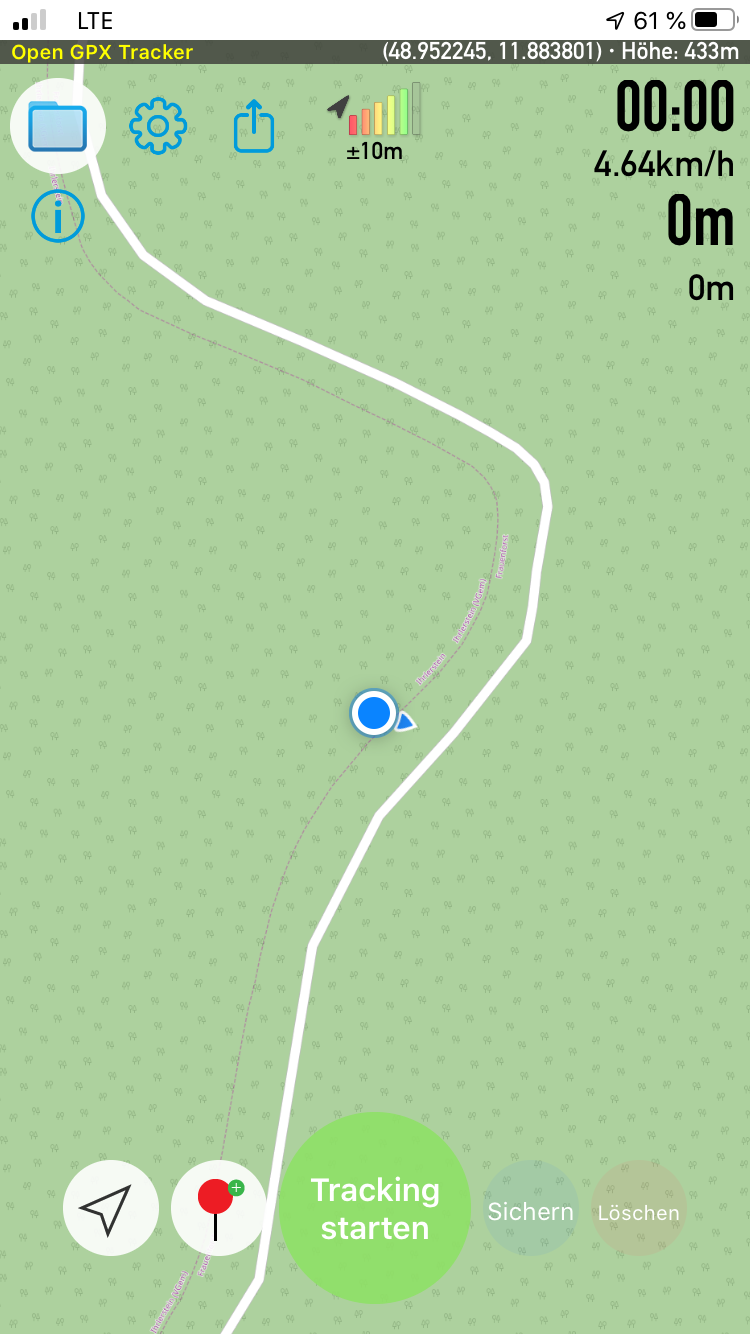Open the info button
The image size is (750, 1334).
click(x=58, y=216)
